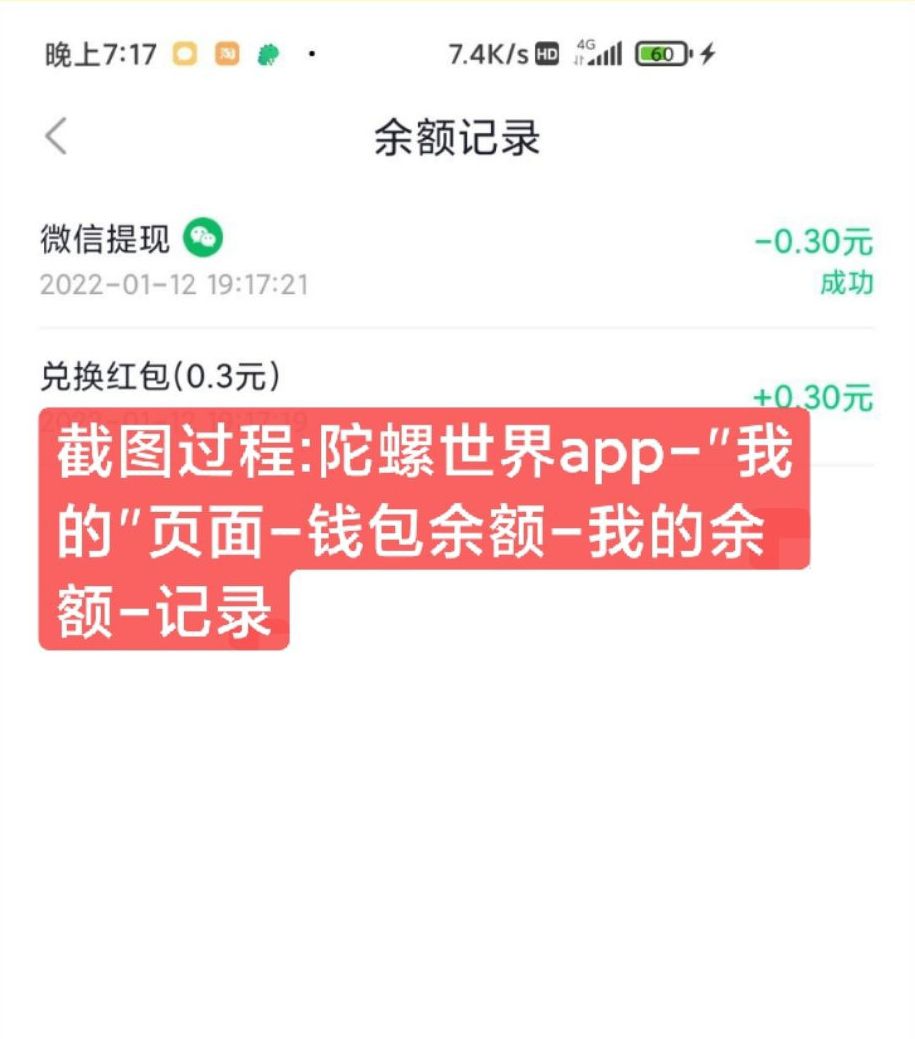
Task: Go back from the 余额记录 page
Action: 56,136
